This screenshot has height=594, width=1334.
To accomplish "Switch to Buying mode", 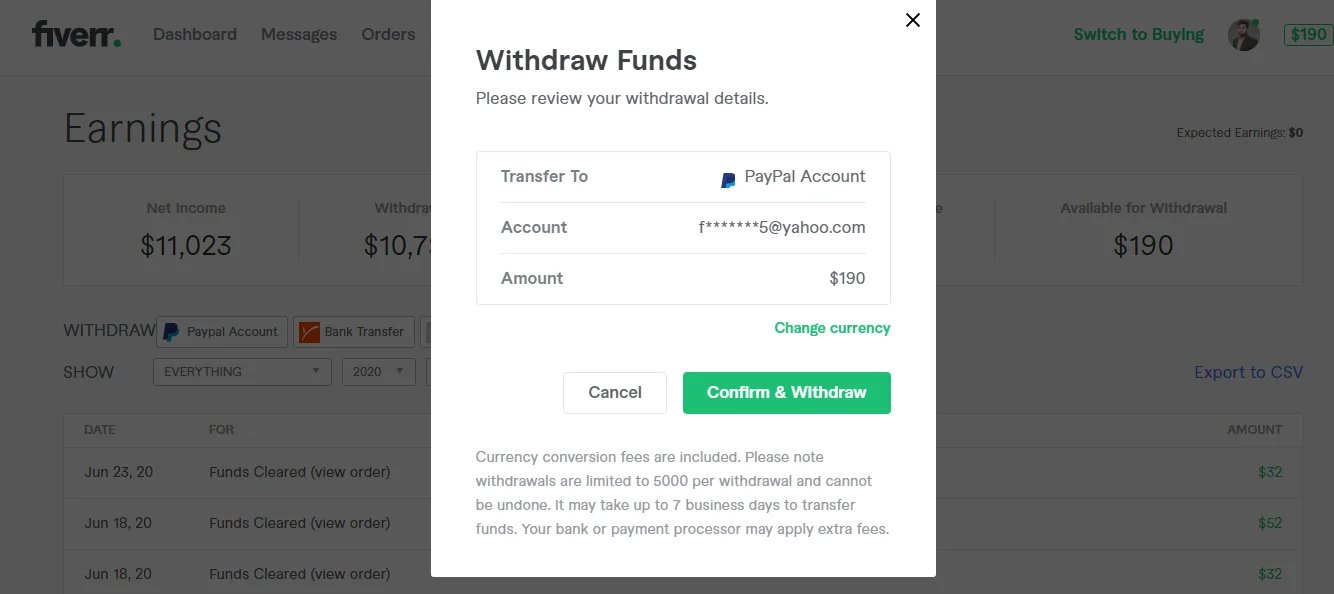I will [1138, 34].
